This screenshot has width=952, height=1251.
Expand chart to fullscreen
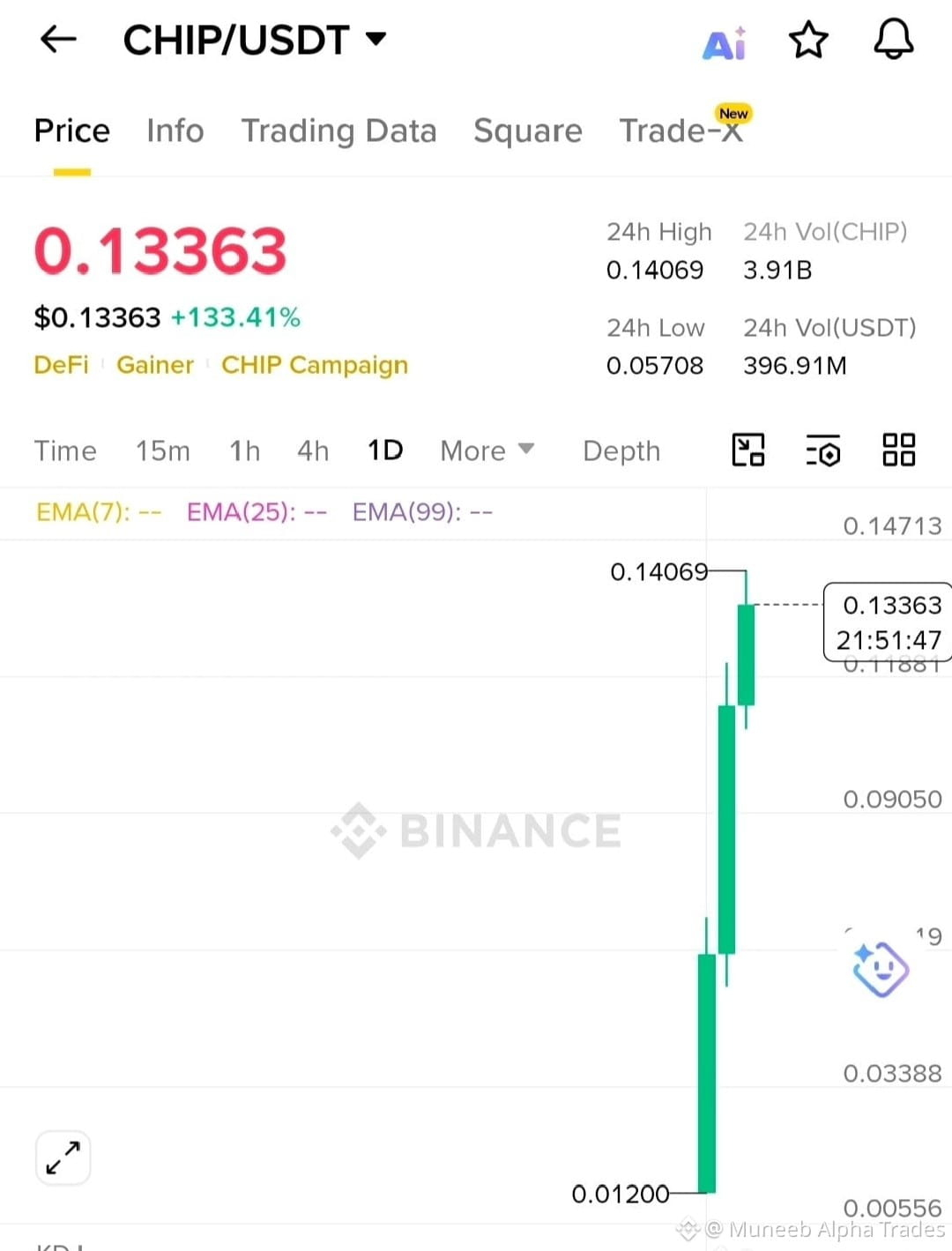(x=63, y=1158)
